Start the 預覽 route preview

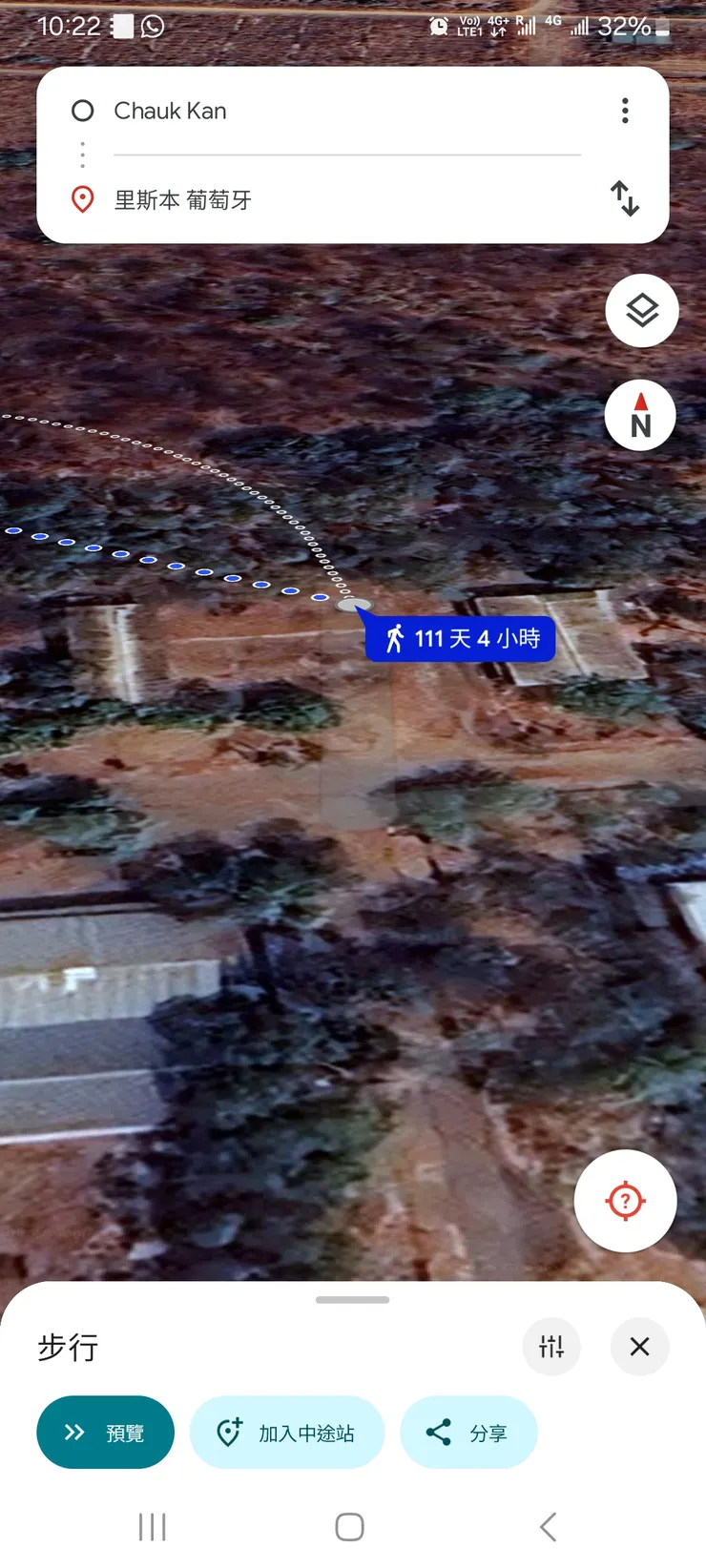(105, 1433)
